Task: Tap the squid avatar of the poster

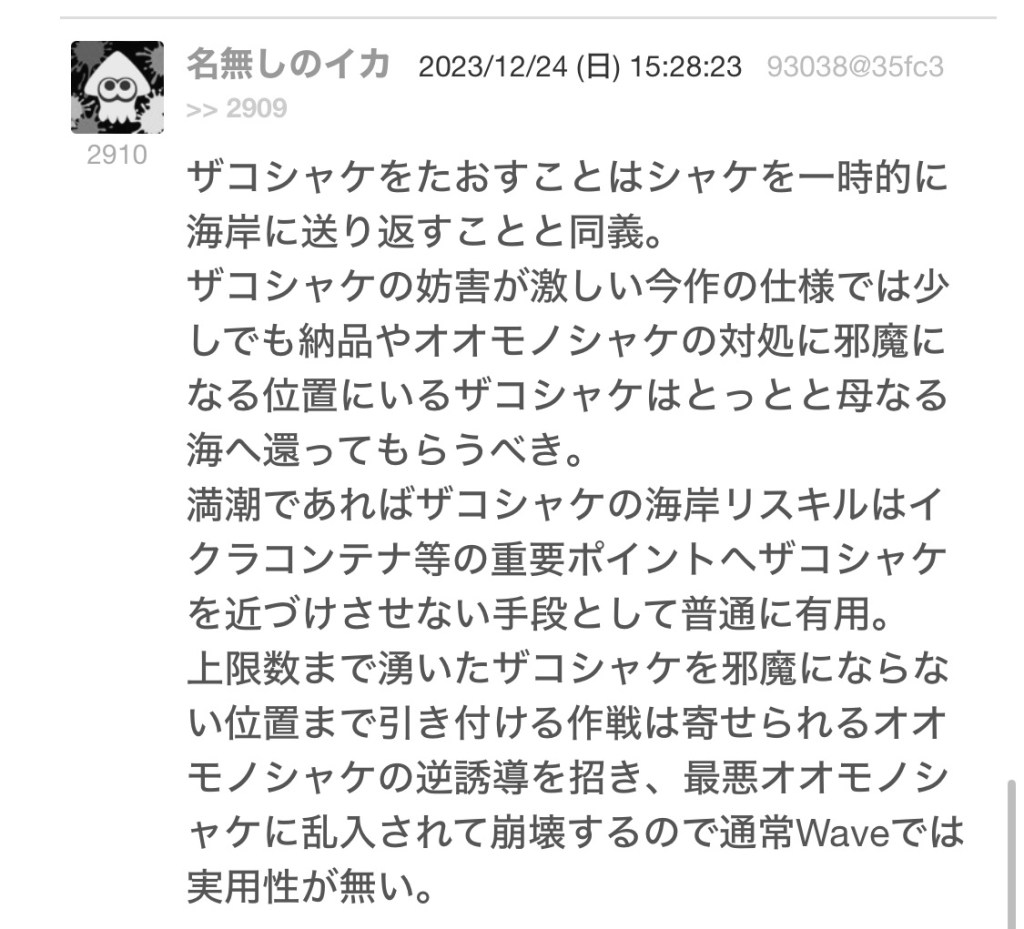Action: point(117,87)
